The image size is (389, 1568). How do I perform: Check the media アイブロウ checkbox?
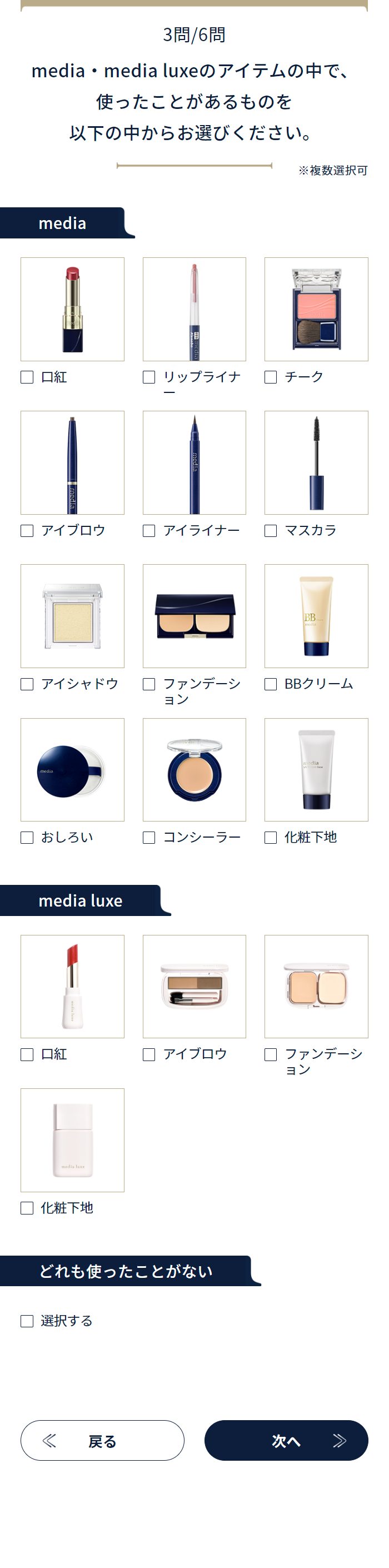coord(27,530)
